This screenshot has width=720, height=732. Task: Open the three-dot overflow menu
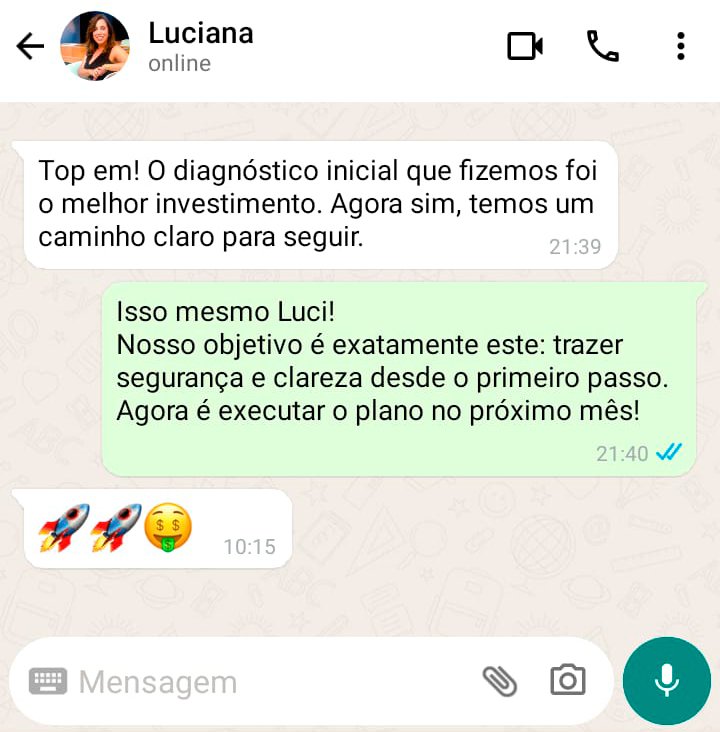click(x=680, y=47)
